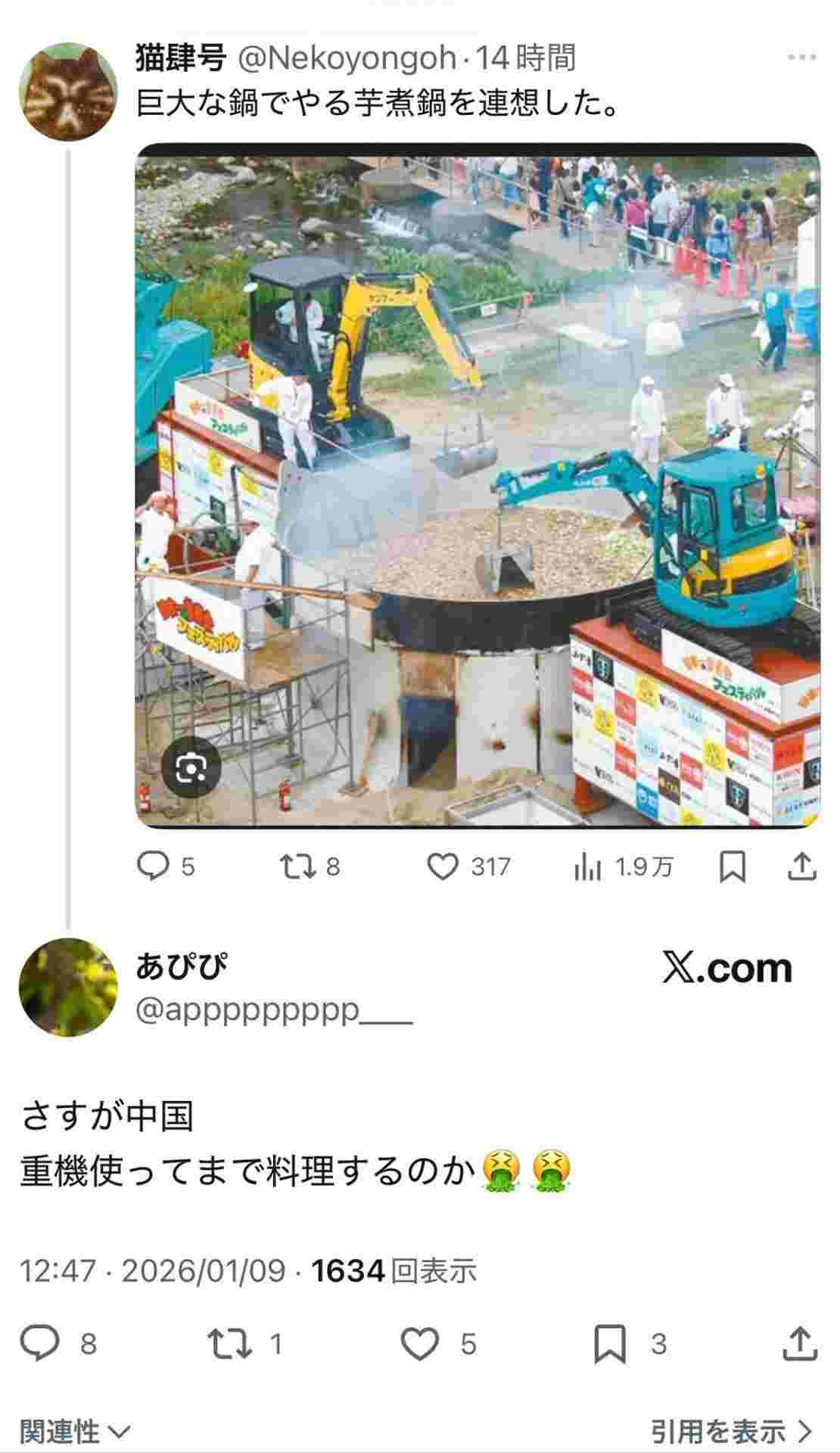Share 猫肆号's post
840x1453 pixels.
click(801, 867)
